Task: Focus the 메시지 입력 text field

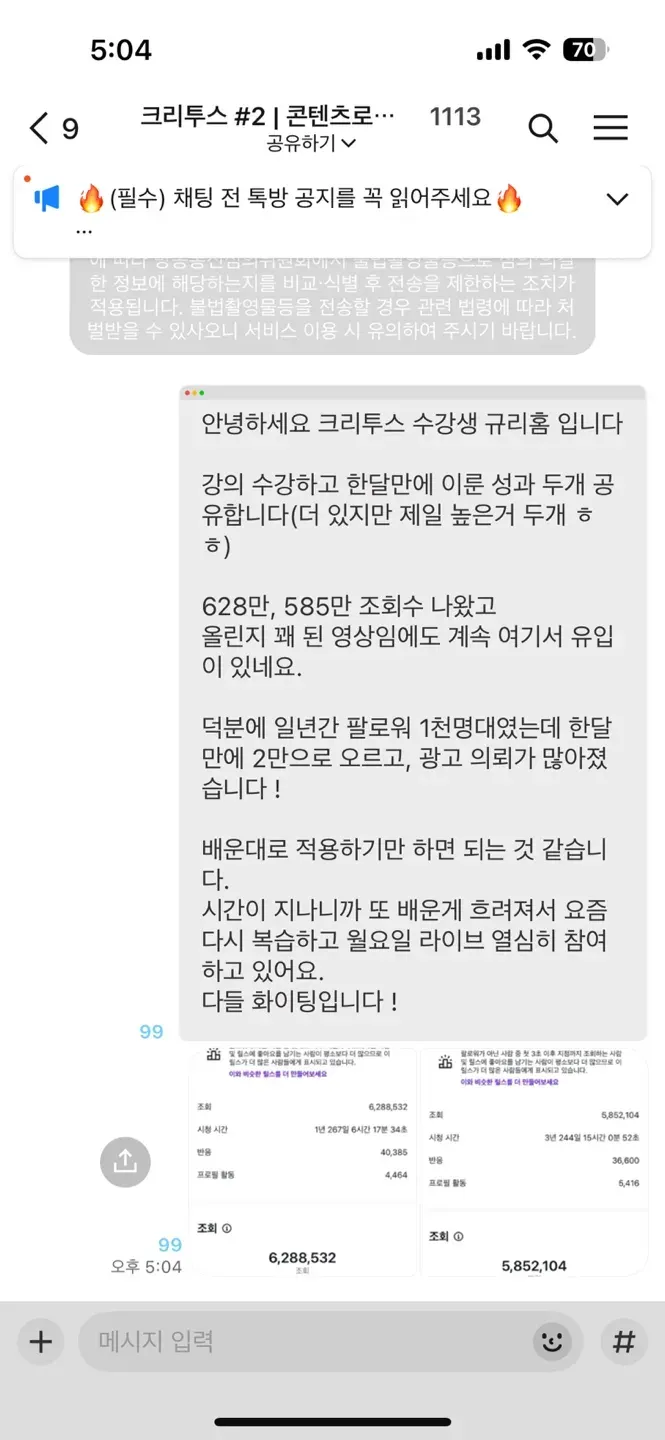Action: tap(300, 1342)
